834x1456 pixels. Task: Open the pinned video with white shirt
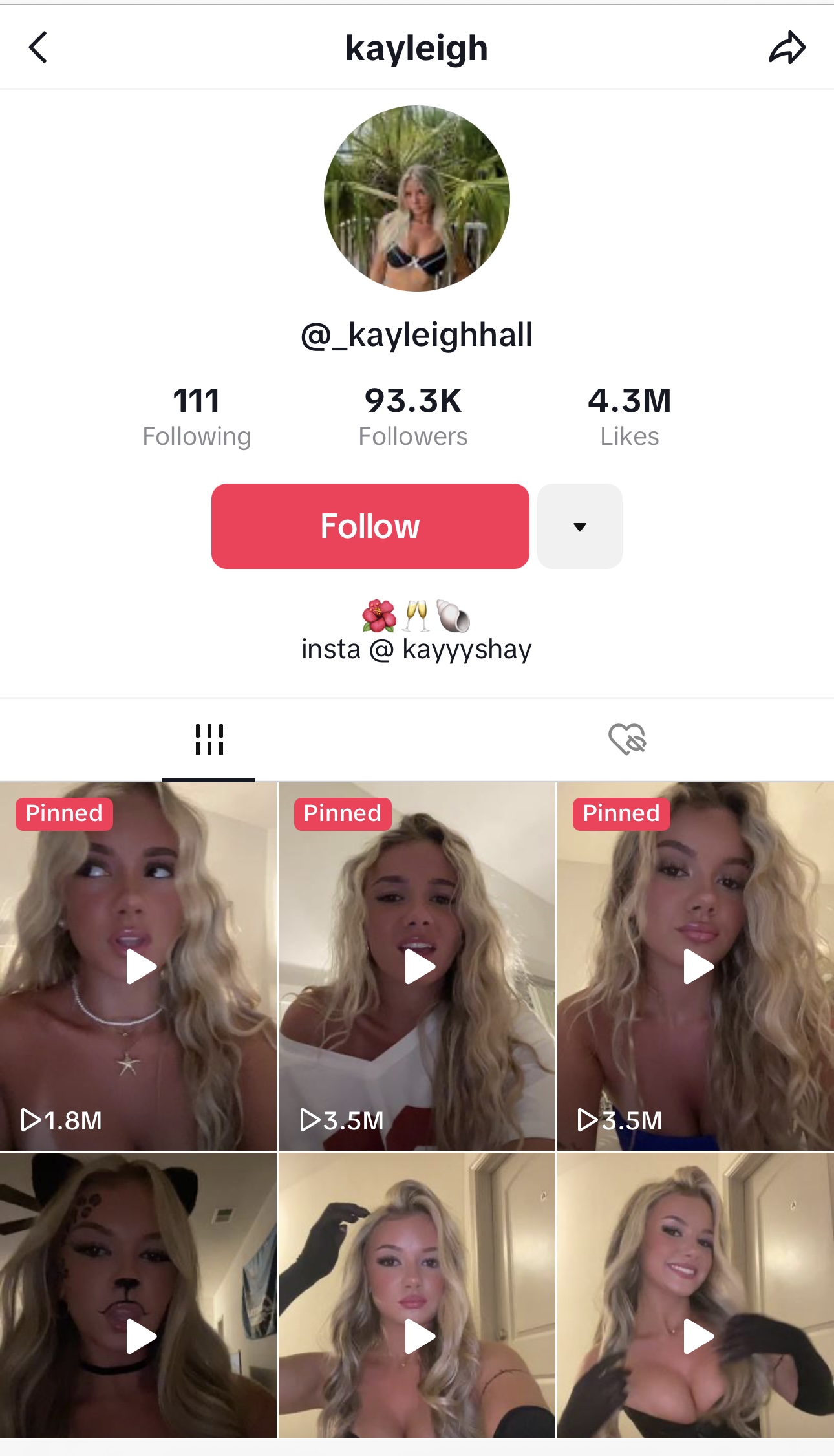click(x=417, y=967)
